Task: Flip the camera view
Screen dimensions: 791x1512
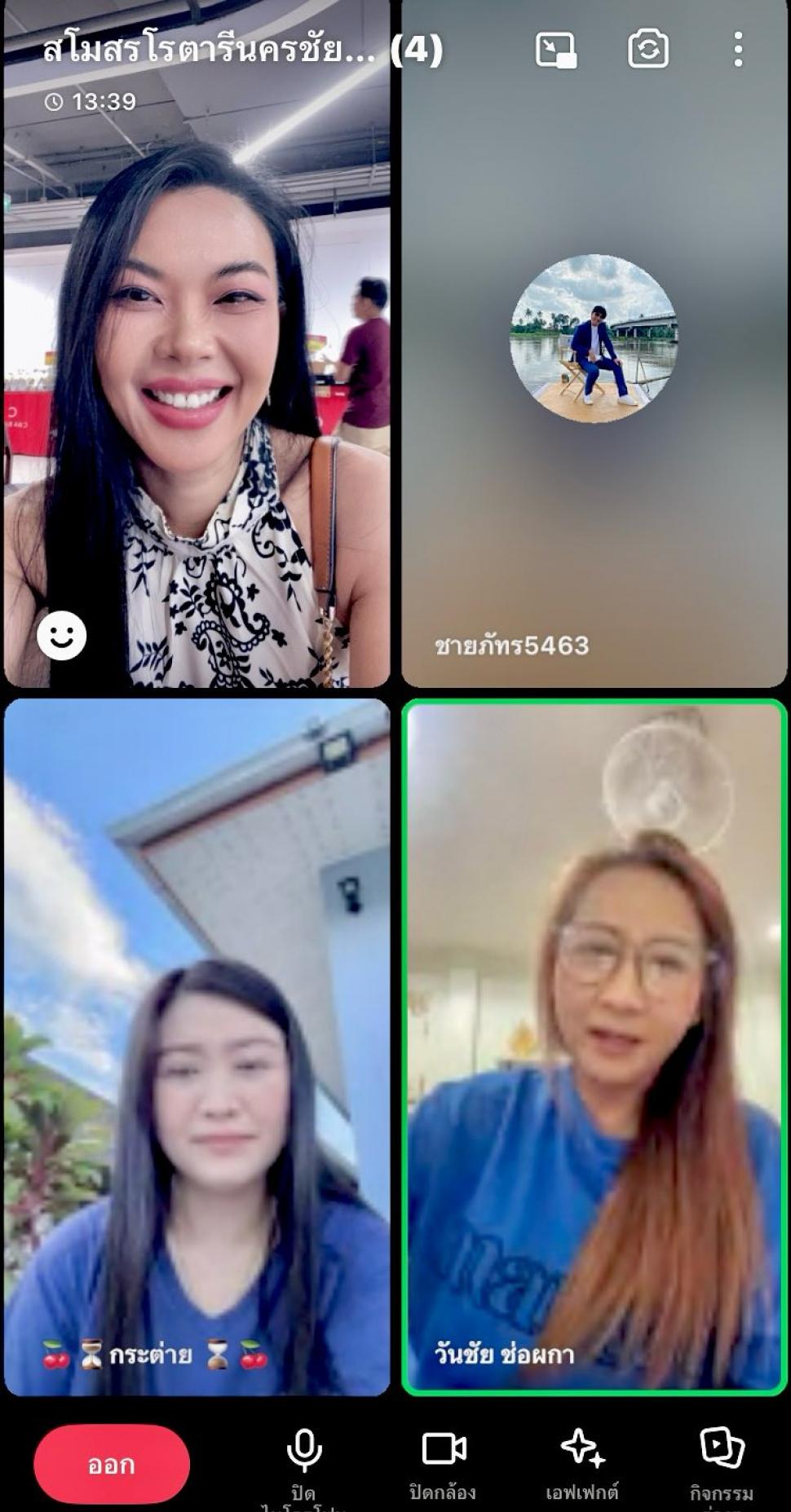Action: [x=648, y=50]
